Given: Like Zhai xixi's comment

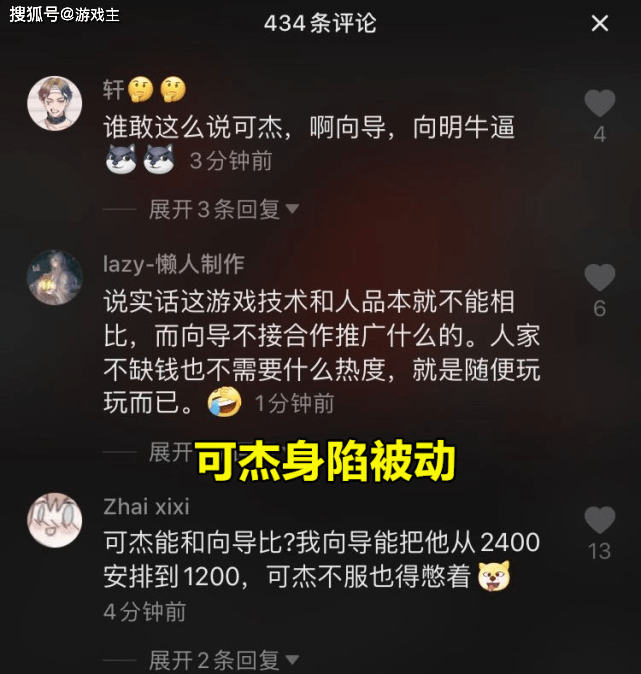Looking at the screenshot, I should 599,520.
